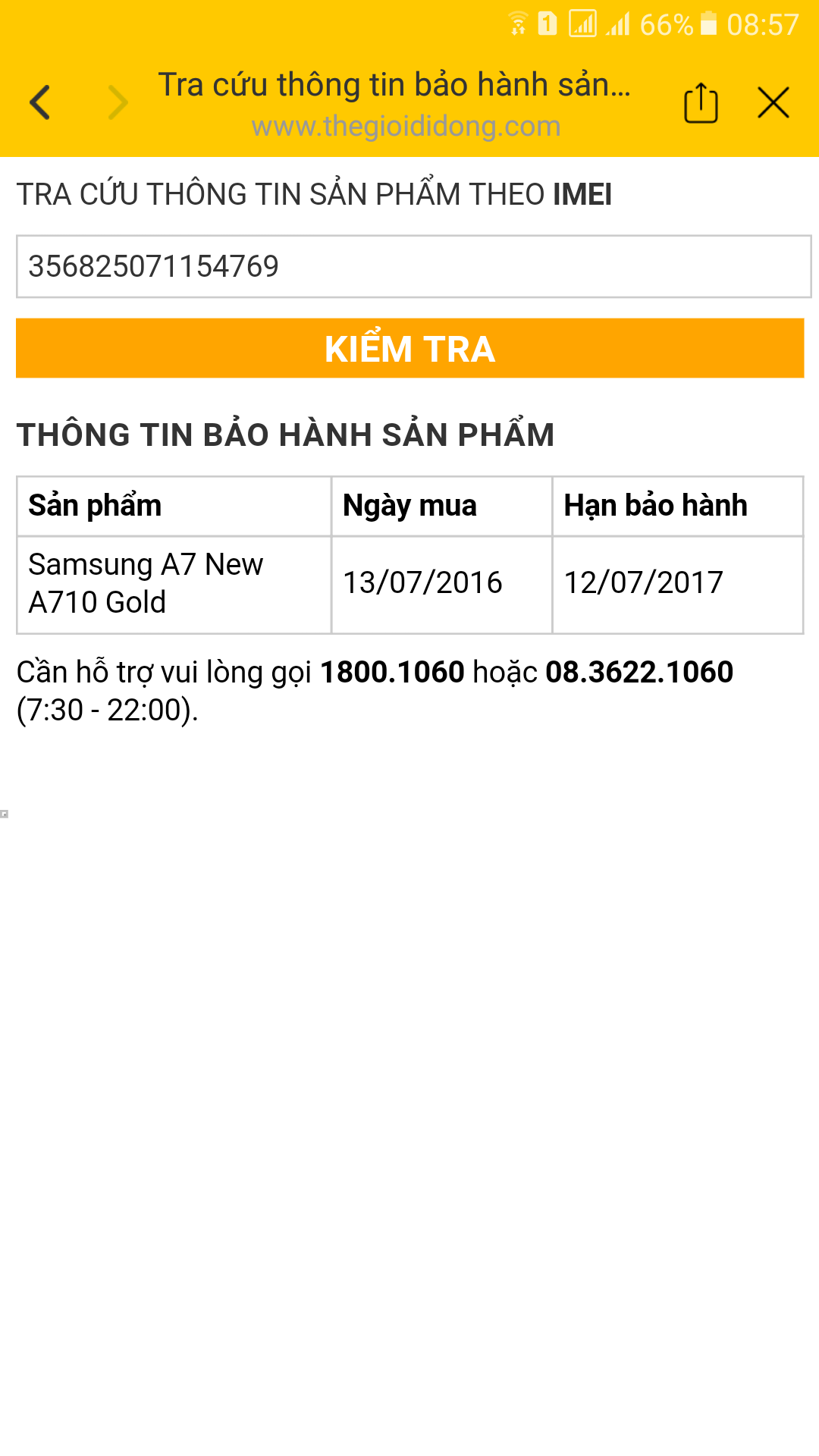
Task: Tap the page title Tra cứu thông tin
Action: (396, 84)
